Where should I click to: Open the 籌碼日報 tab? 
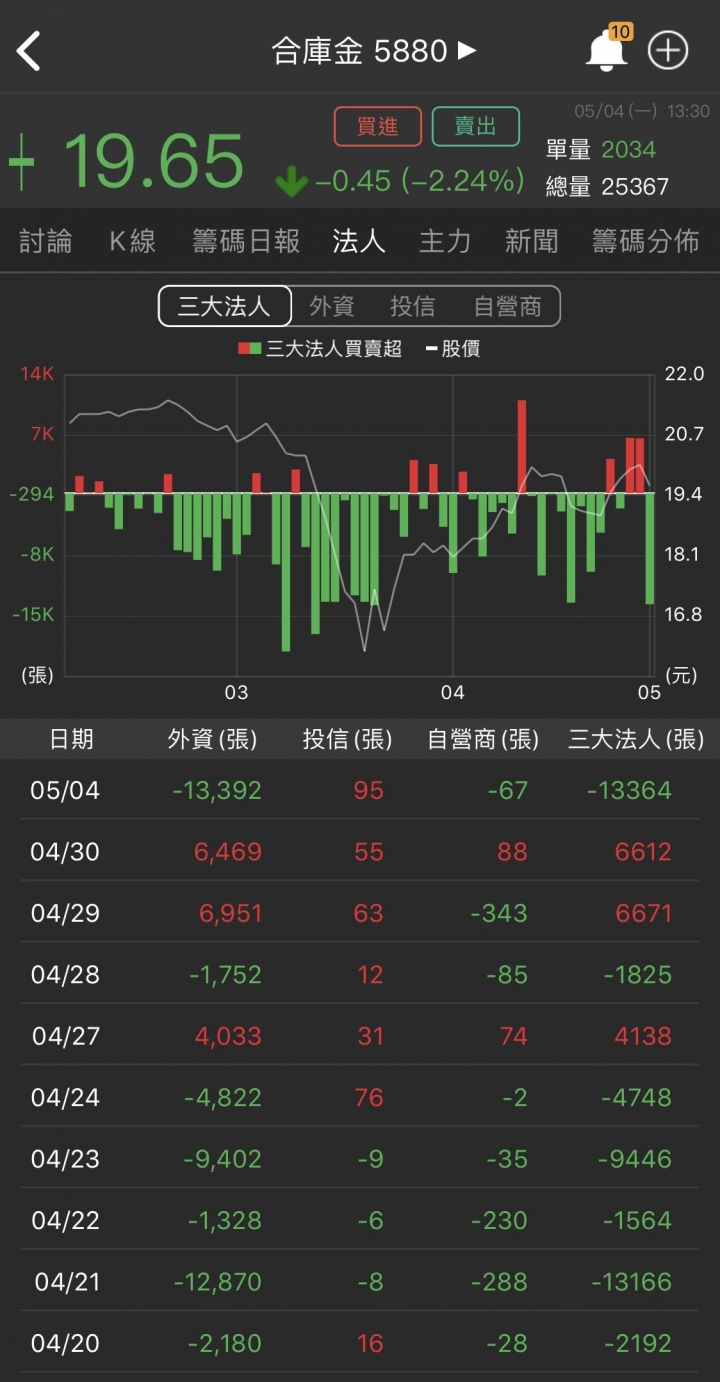(246, 241)
